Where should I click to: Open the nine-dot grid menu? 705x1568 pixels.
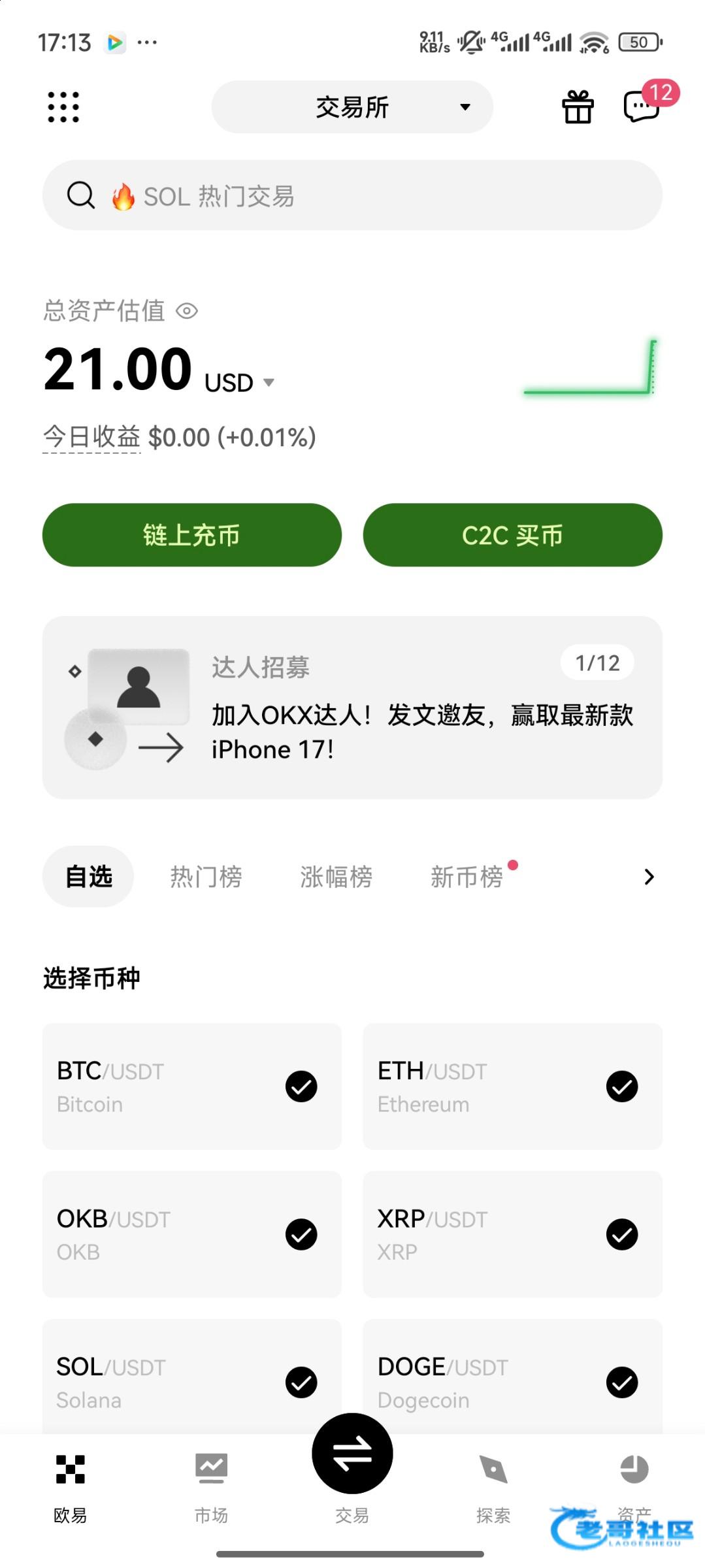pyautogui.click(x=63, y=107)
